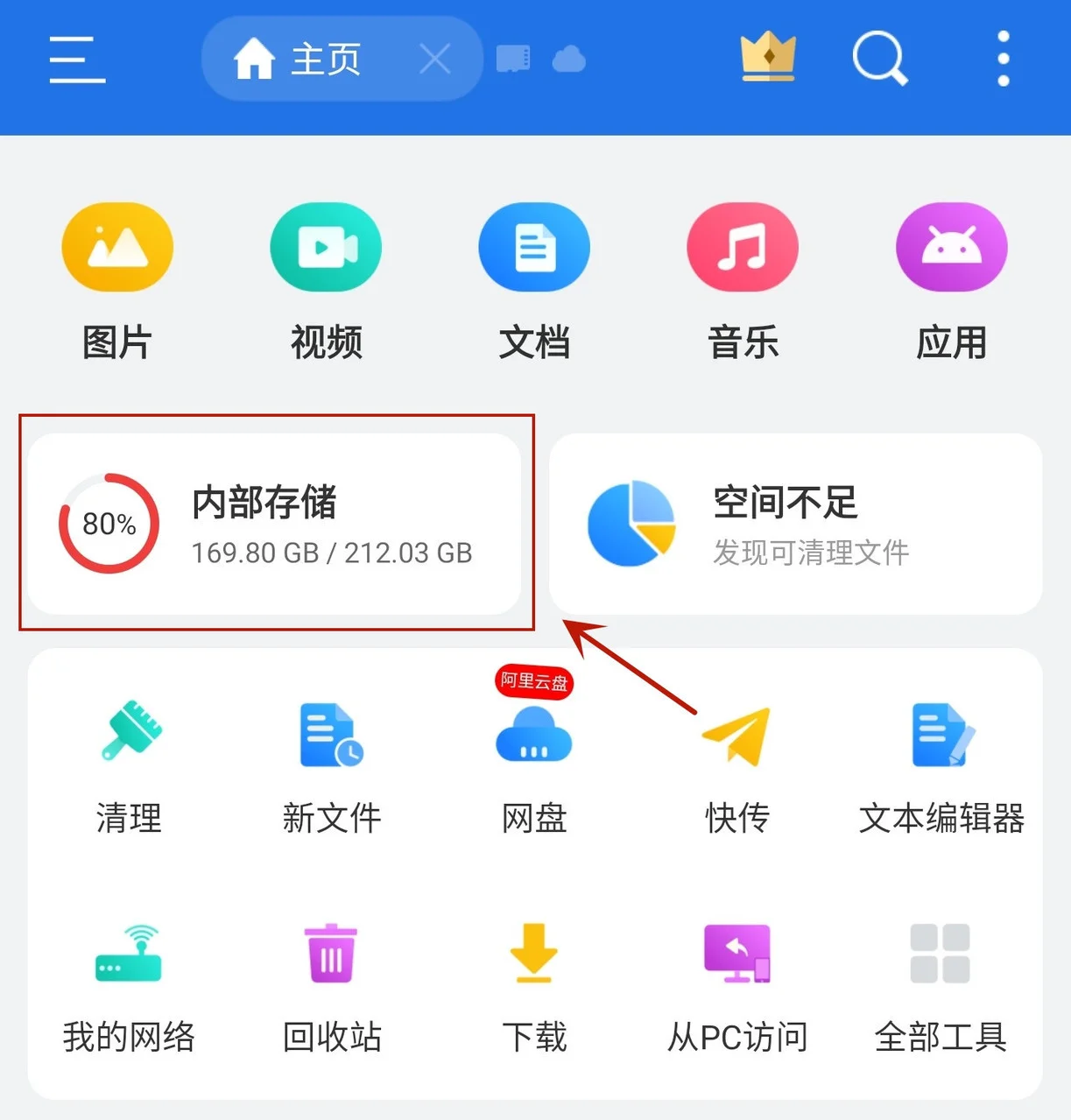Open the premium crown icon

768,58
